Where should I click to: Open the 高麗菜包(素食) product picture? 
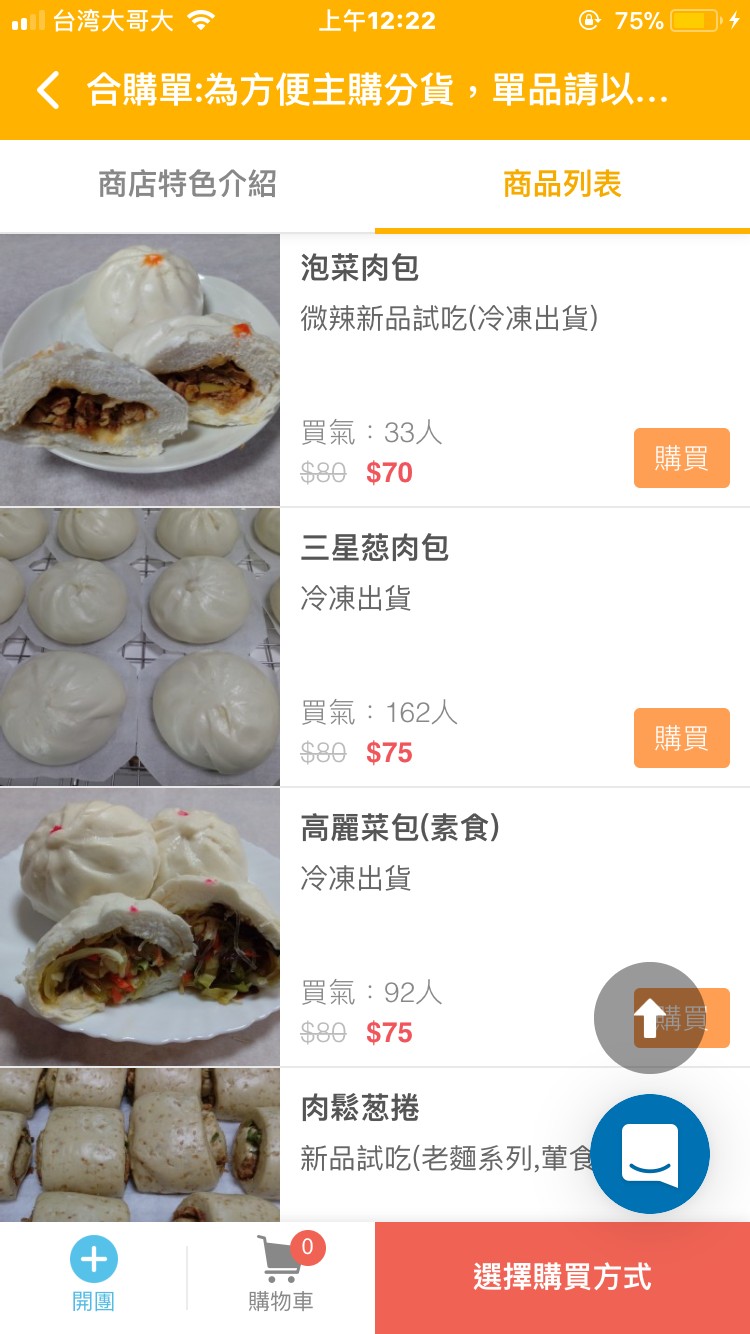[x=140, y=927]
